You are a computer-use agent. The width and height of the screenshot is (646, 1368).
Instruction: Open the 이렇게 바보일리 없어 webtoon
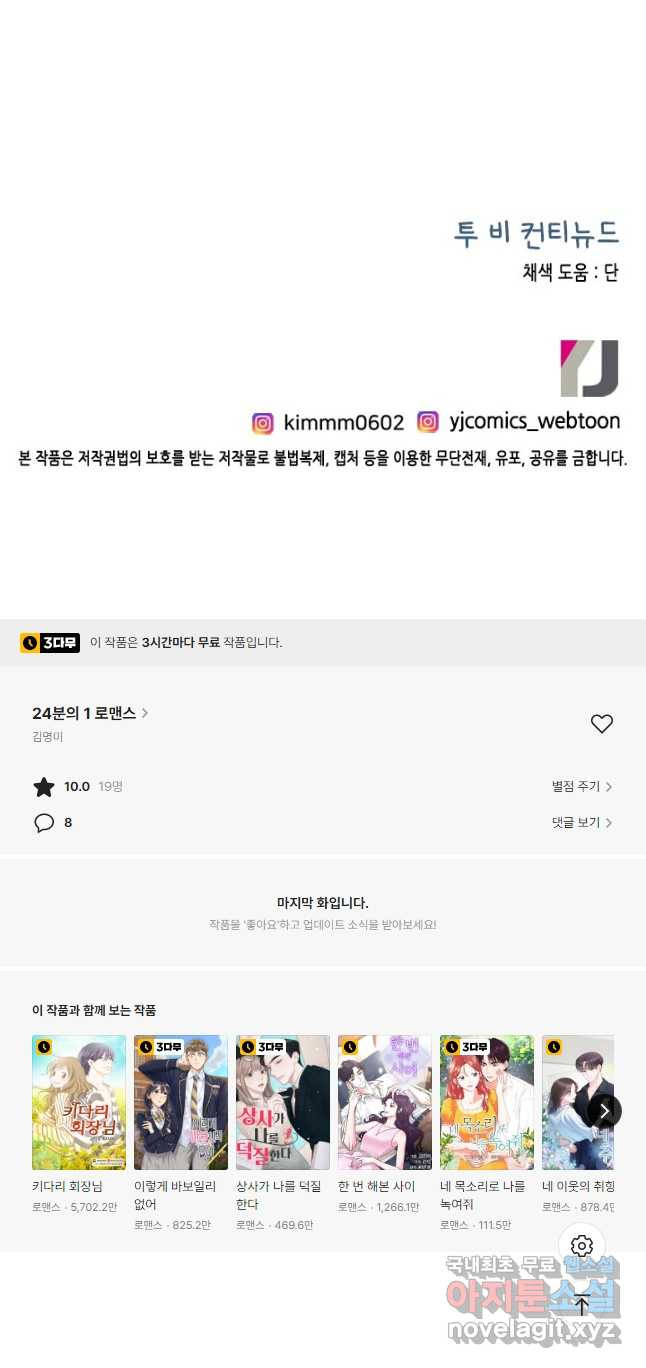tap(181, 1102)
